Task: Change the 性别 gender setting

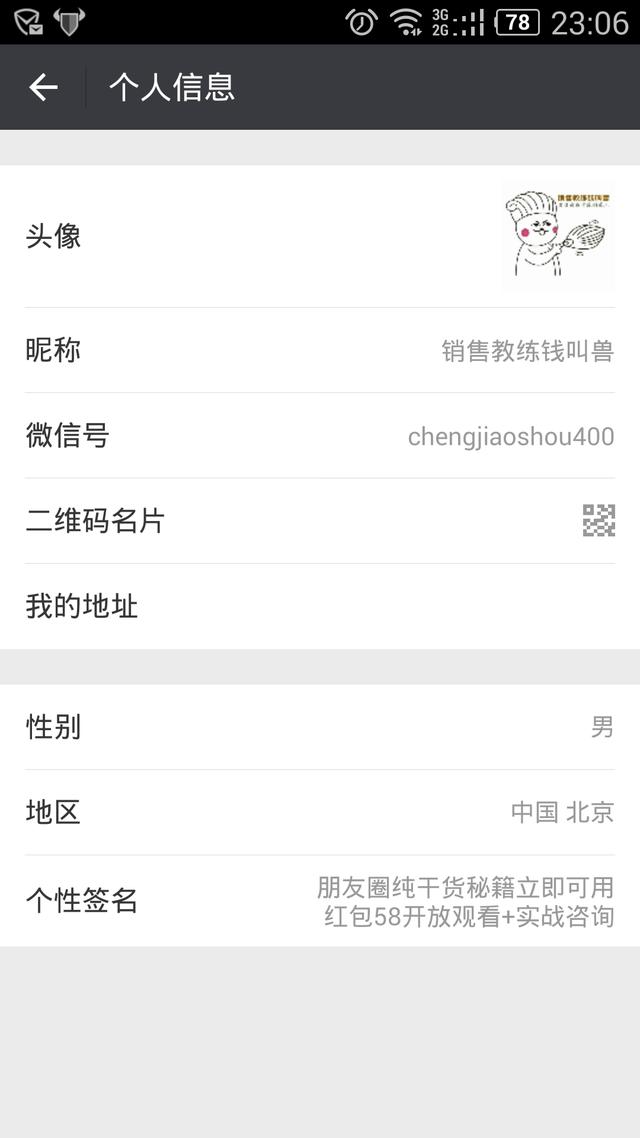Action: coord(320,727)
